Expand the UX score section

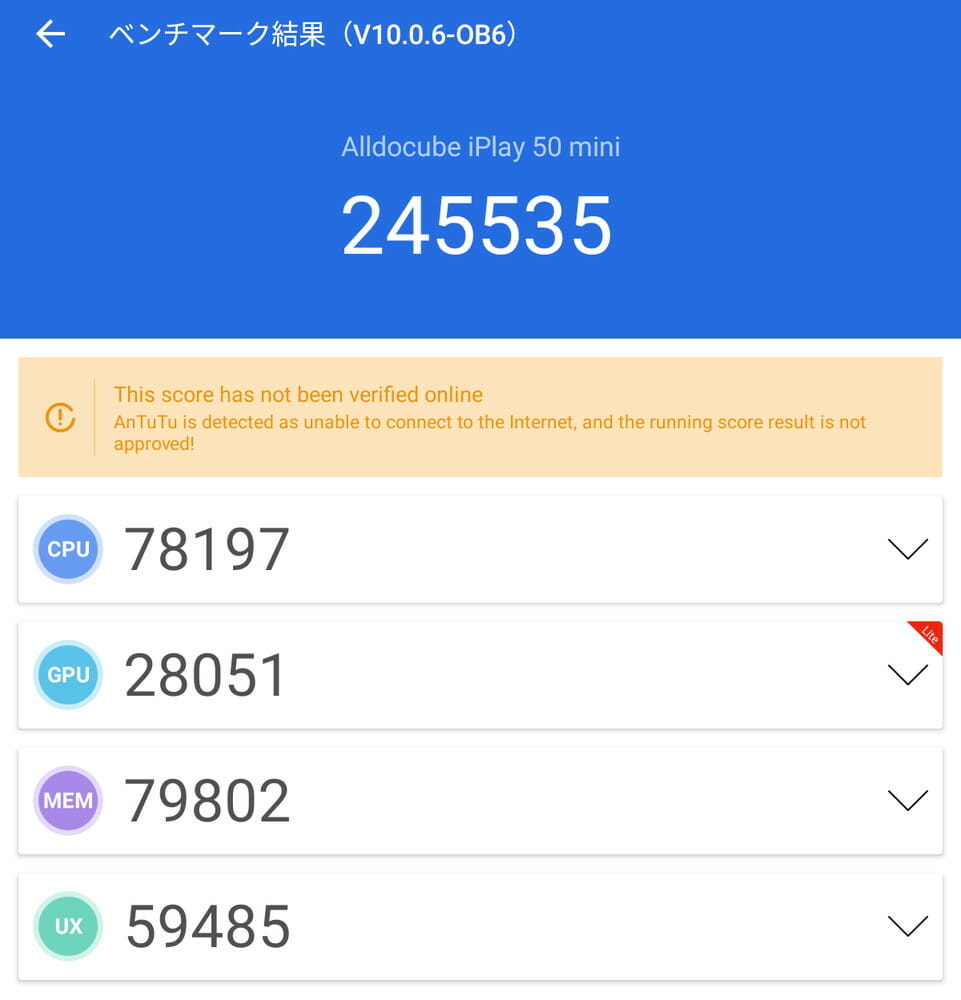pyautogui.click(x=907, y=926)
